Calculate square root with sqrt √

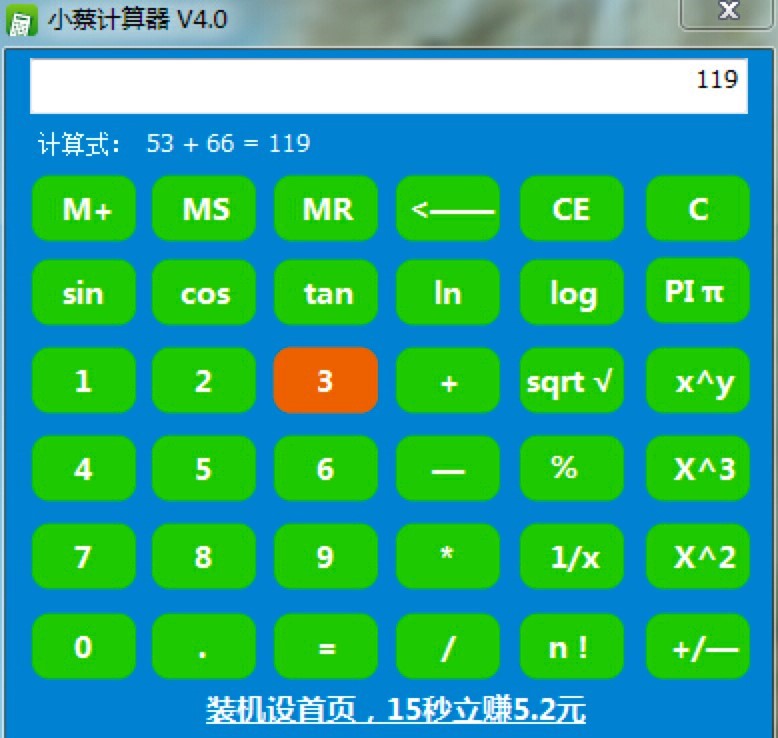(571, 381)
